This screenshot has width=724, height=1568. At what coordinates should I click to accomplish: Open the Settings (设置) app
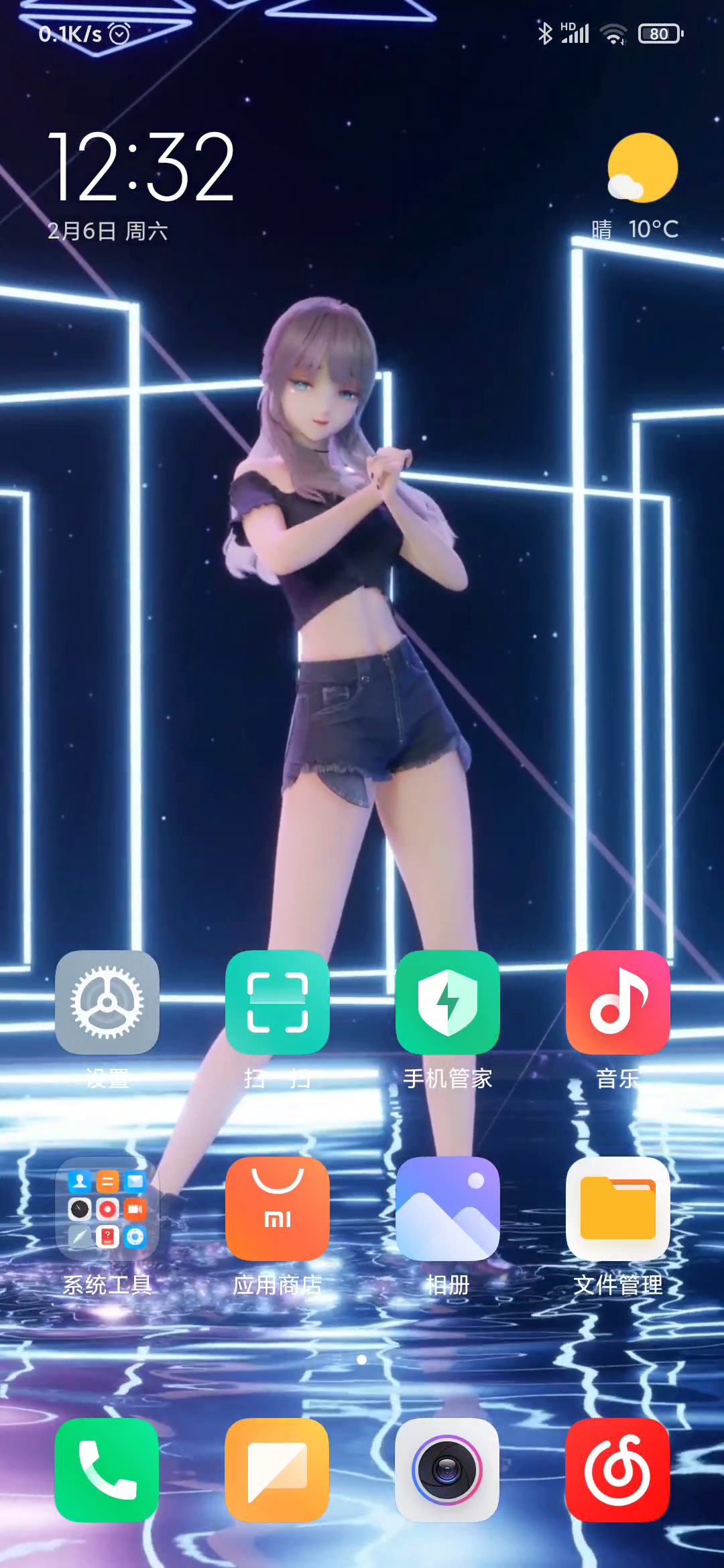point(107,1002)
